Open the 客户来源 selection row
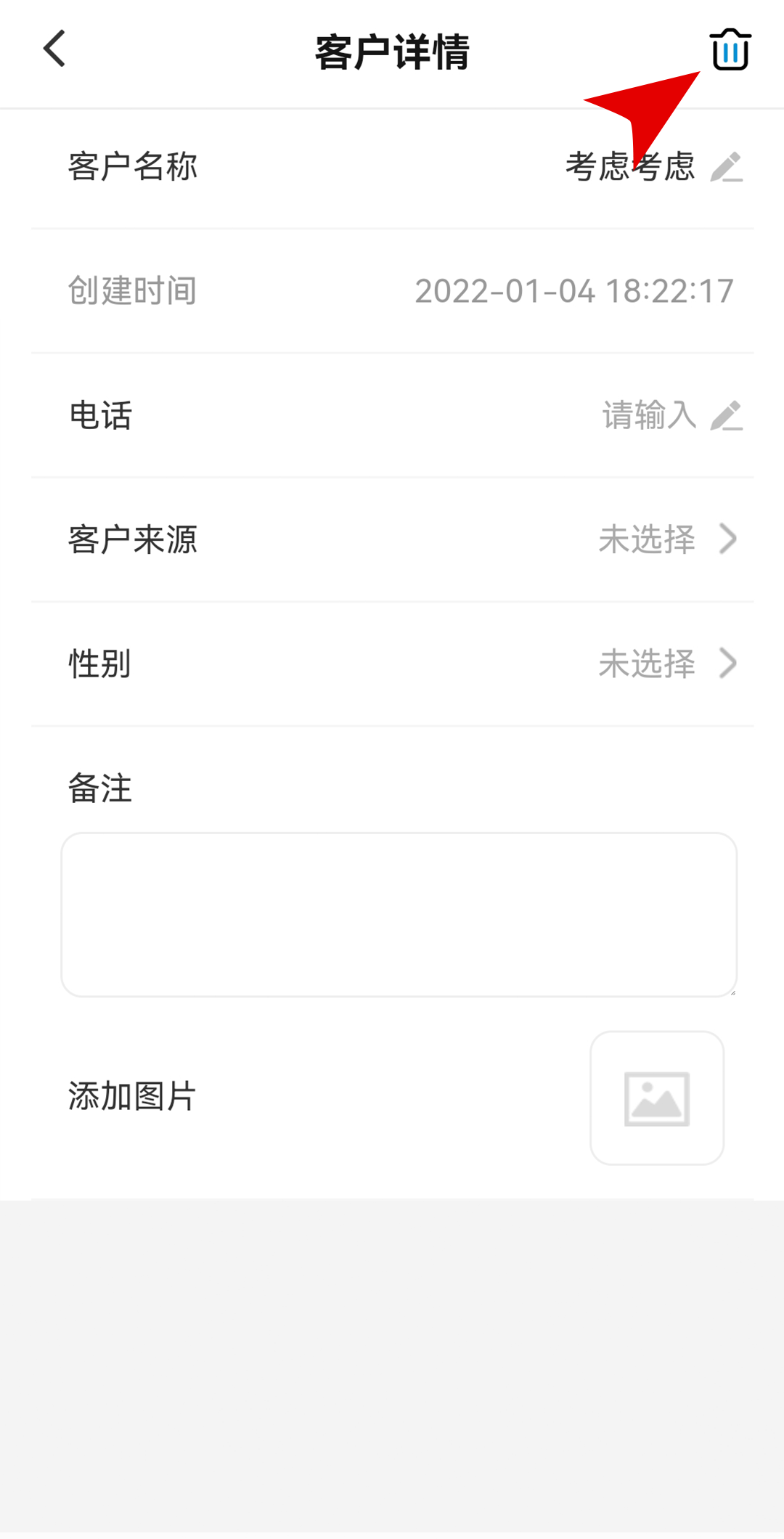The image size is (784, 1539). (392, 539)
